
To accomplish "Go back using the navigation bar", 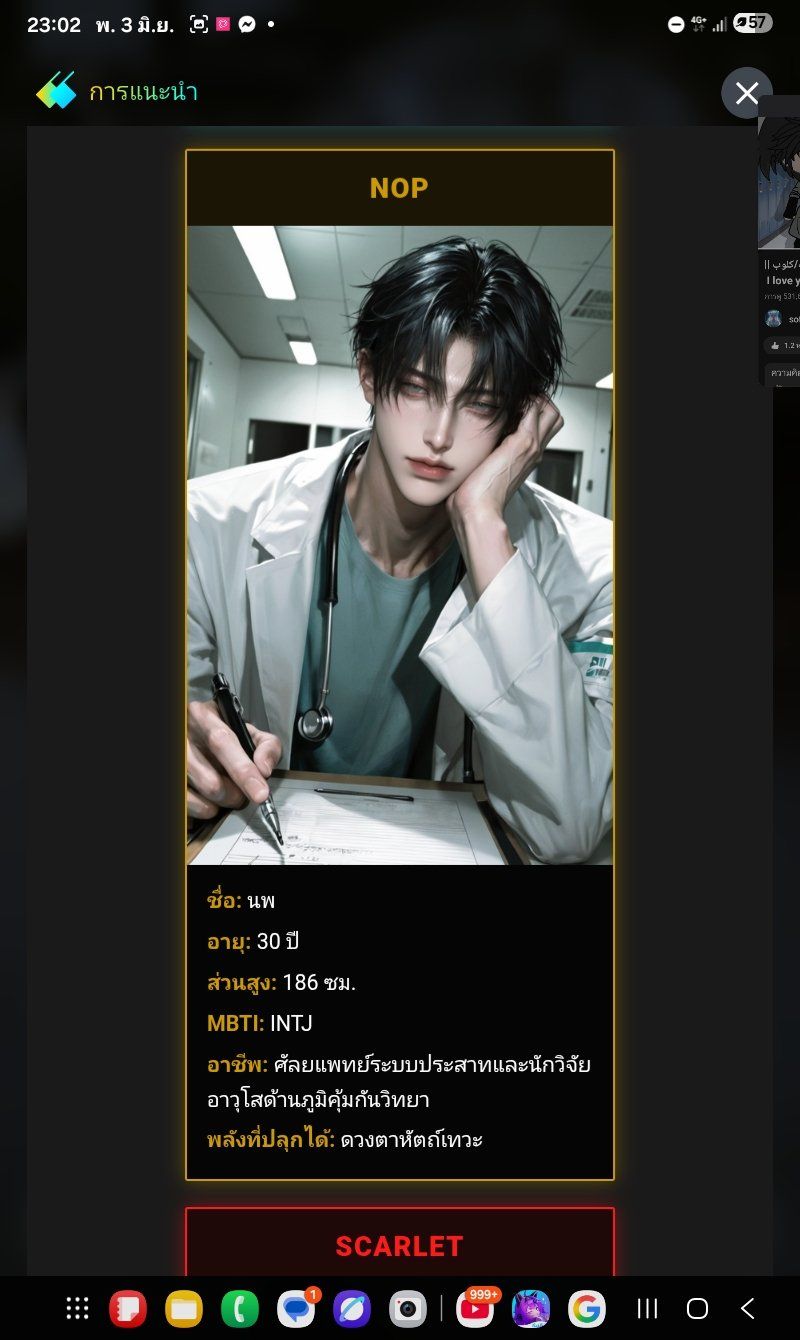I will click(748, 1308).
